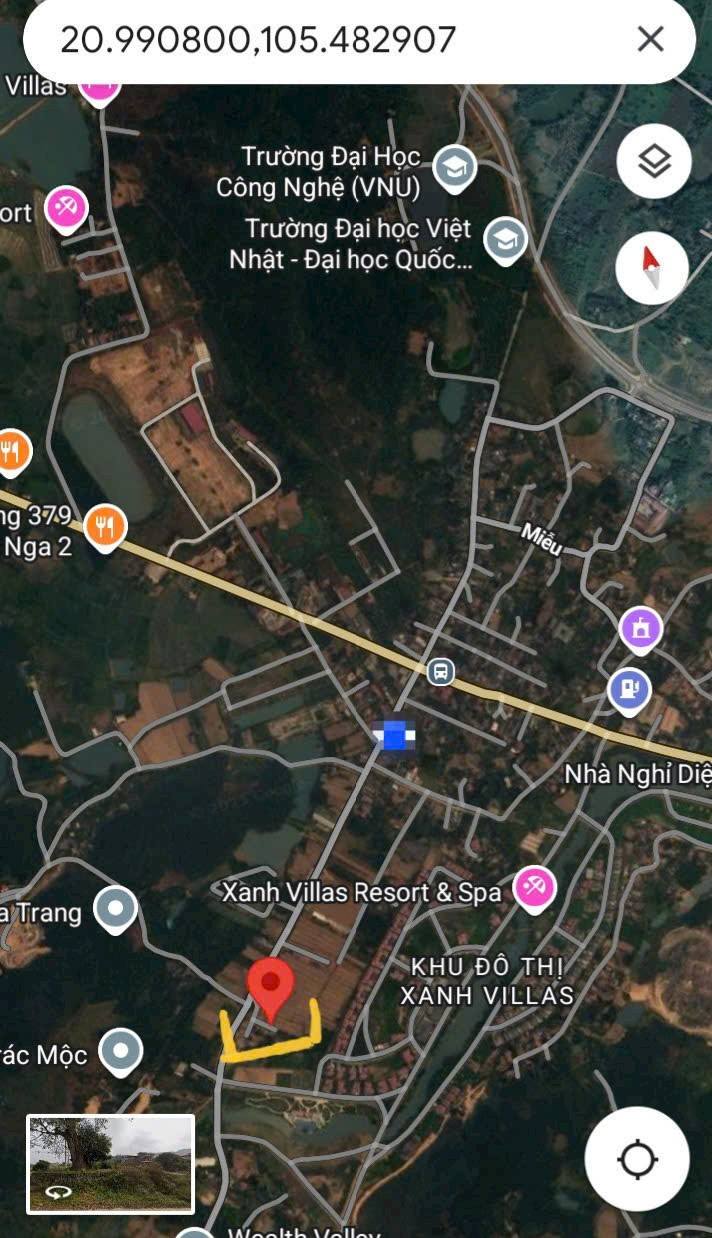
Task: Open Trường Đại học Việt Nhật marker
Action: [505, 240]
